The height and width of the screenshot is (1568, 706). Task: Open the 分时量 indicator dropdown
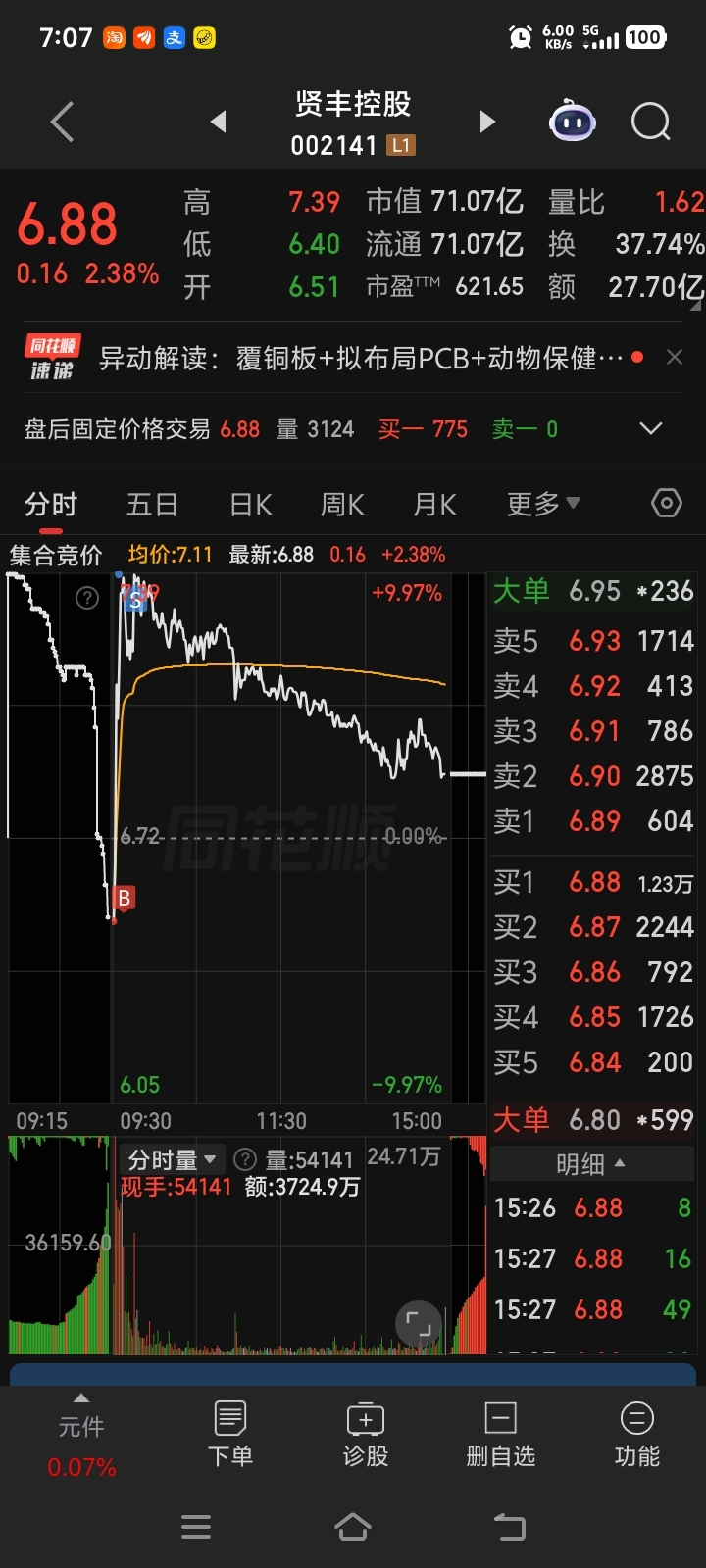pyautogui.click(x=174, y=1160)
